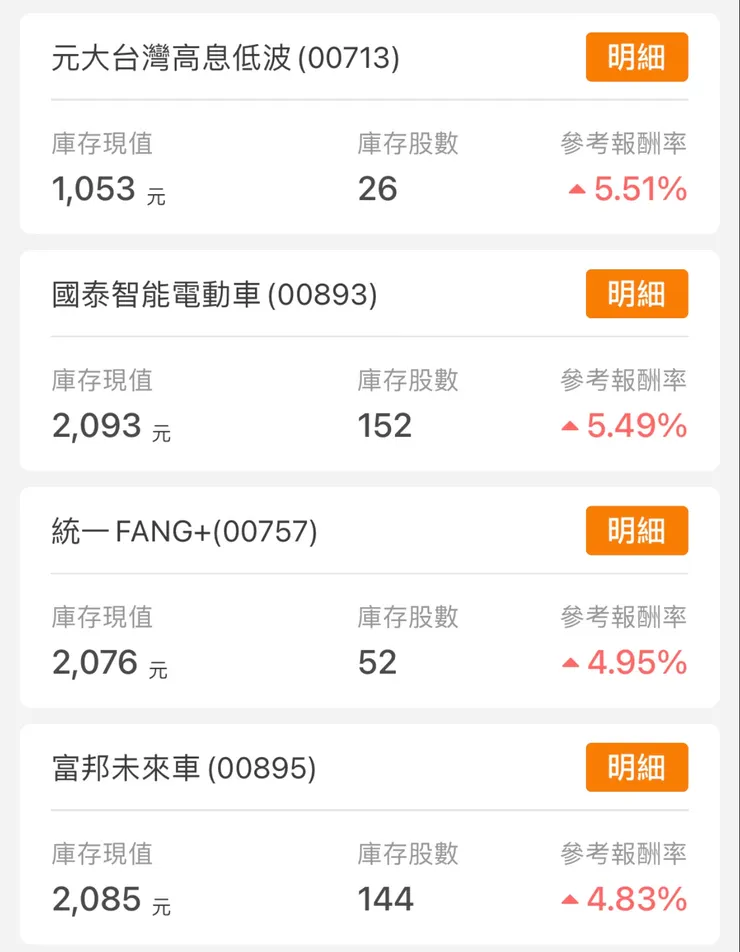Viewport: 740px width, 952px height.
Task: Click the up arrow beside 00757's return rate
Action: (x=572, y=662)
